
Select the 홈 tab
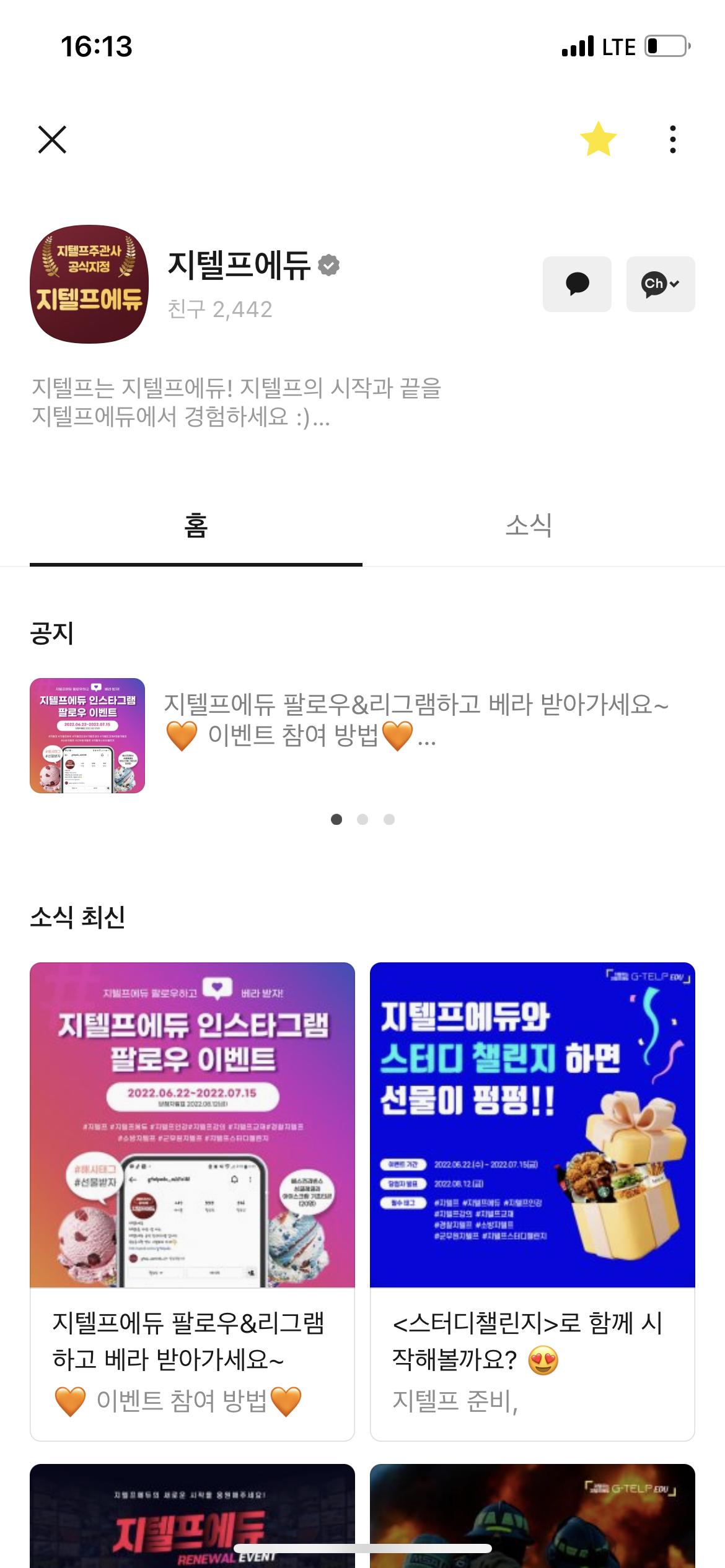coord(196,526)
